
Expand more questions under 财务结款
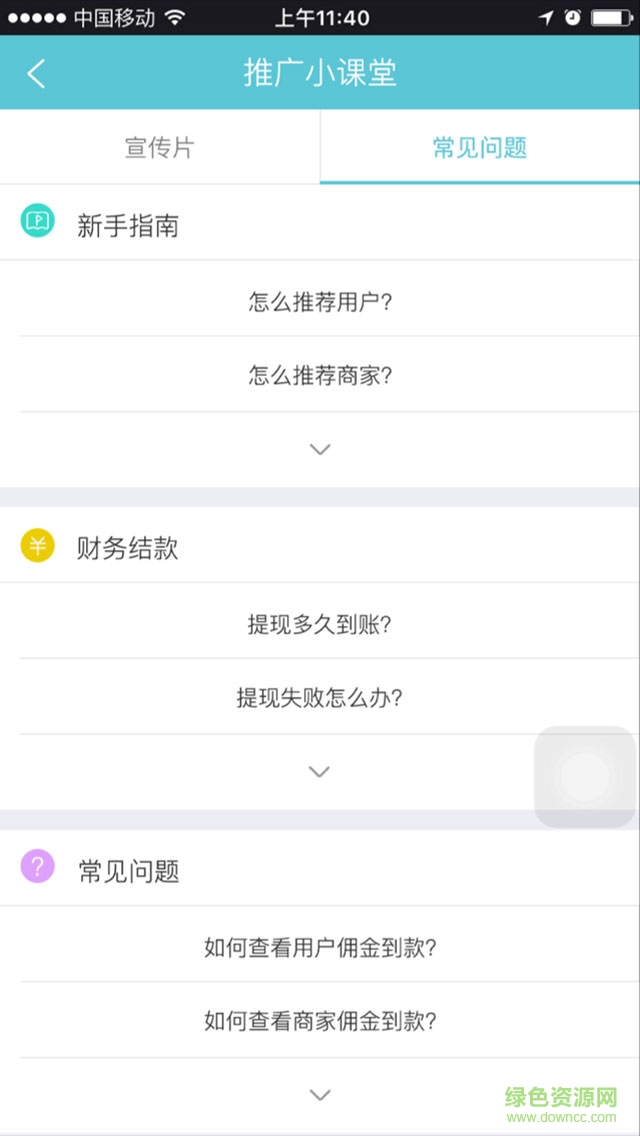click(x=320, y=772)
